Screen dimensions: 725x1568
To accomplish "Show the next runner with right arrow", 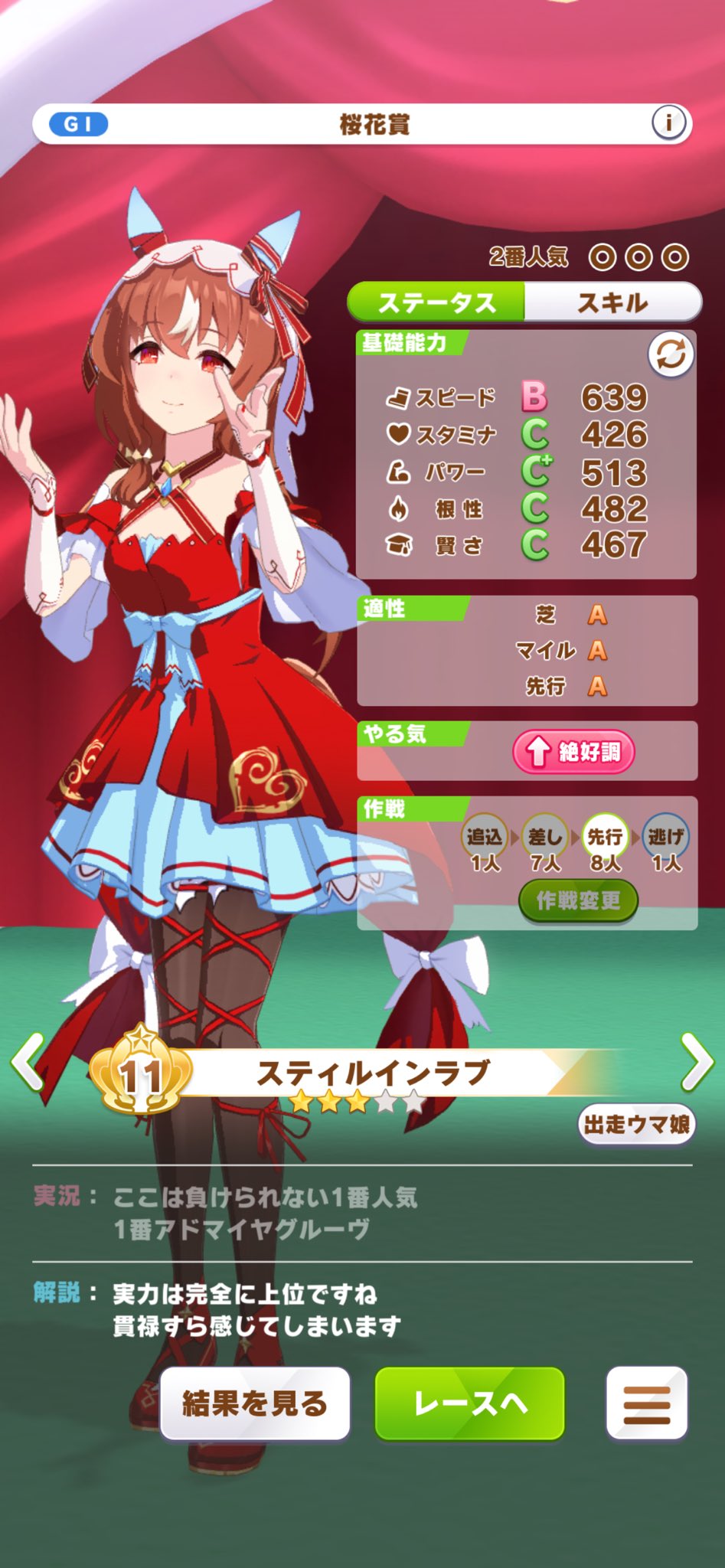I will tap(696, 1061).
